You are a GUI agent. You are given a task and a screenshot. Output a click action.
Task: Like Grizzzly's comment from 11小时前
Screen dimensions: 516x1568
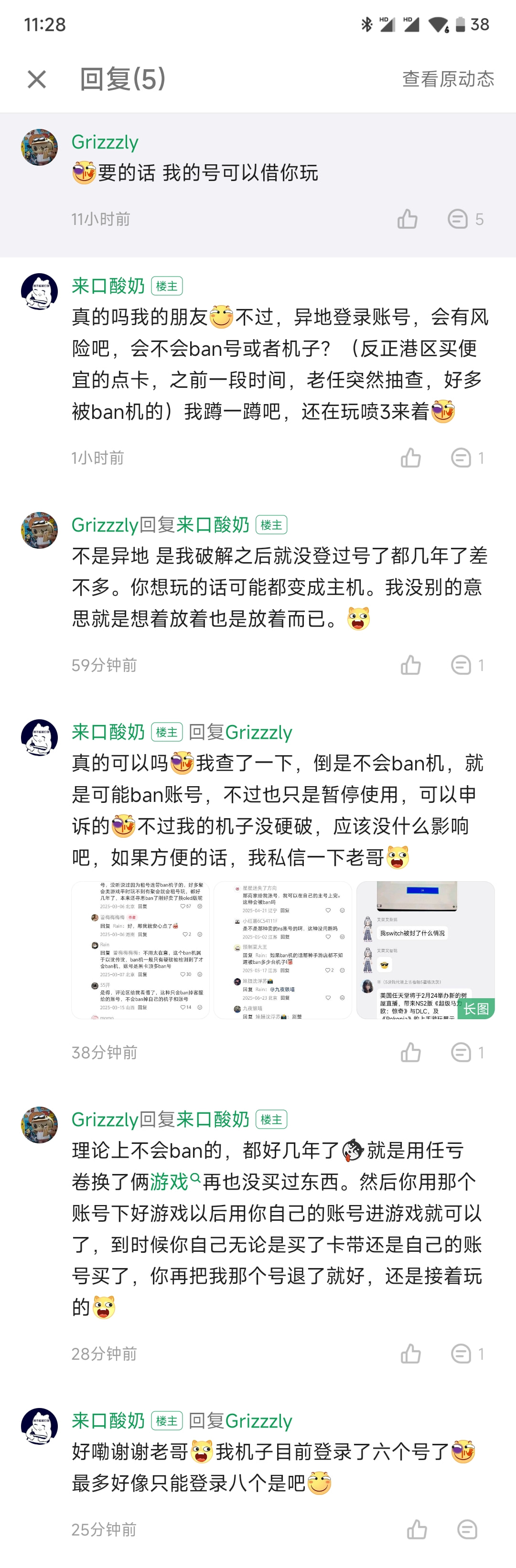(x=408, y=219)
